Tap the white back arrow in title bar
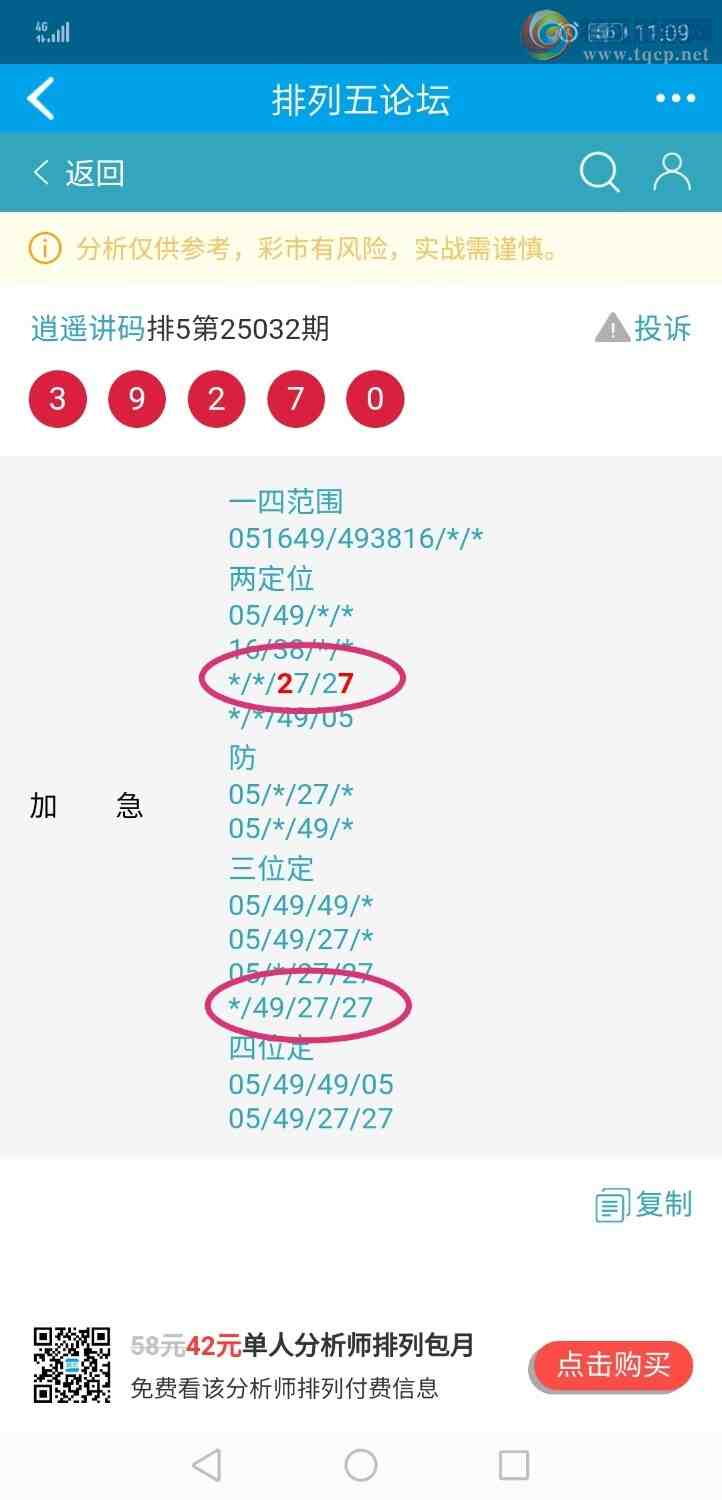This screenshot has height=1500, width=722. [x=40, y=99]
